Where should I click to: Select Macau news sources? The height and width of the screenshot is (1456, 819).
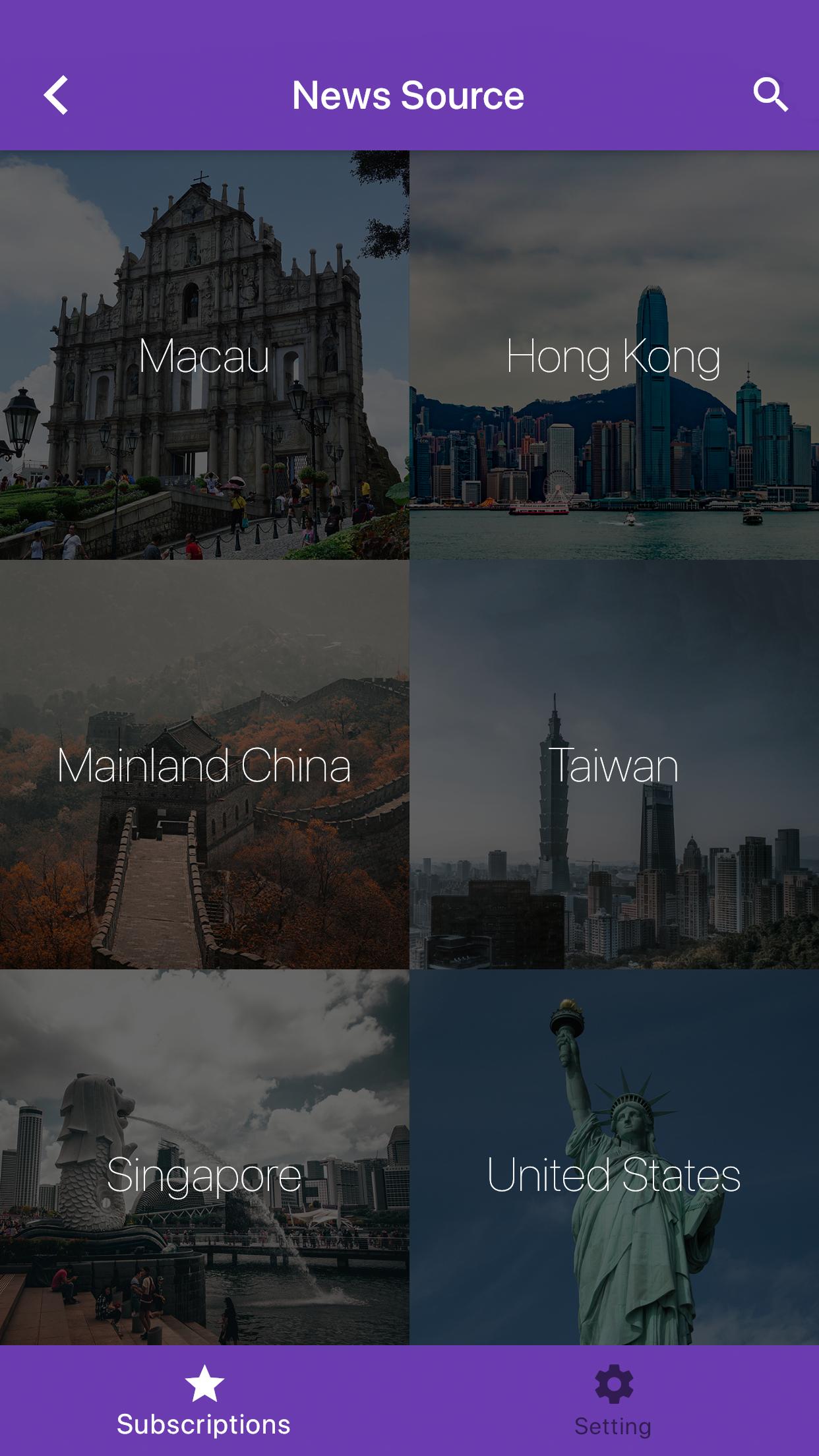click(204, 355)
